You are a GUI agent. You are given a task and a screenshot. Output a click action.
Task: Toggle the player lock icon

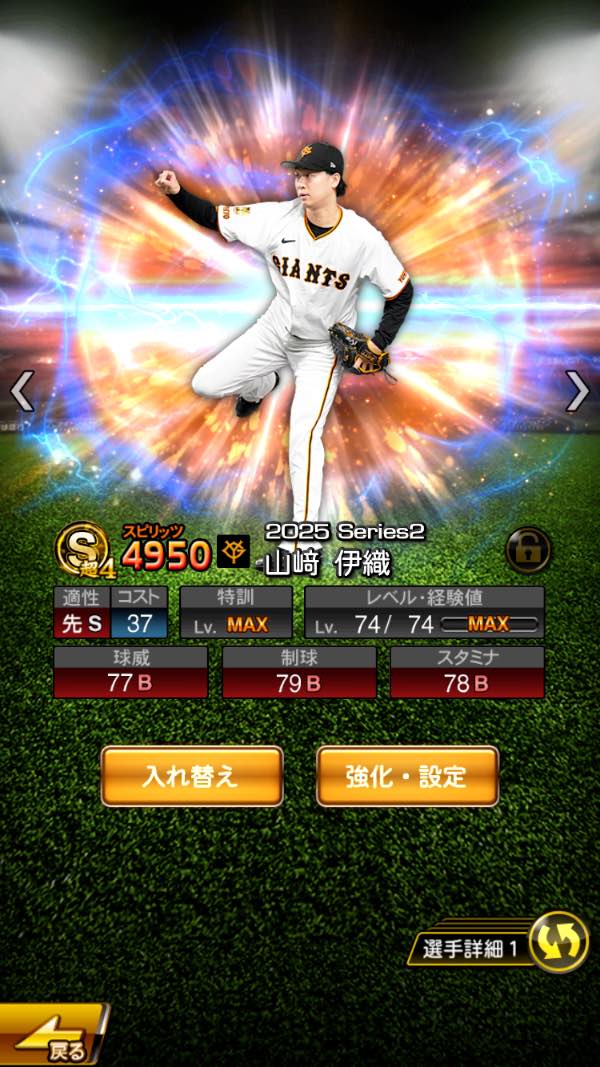click(528, 549)
